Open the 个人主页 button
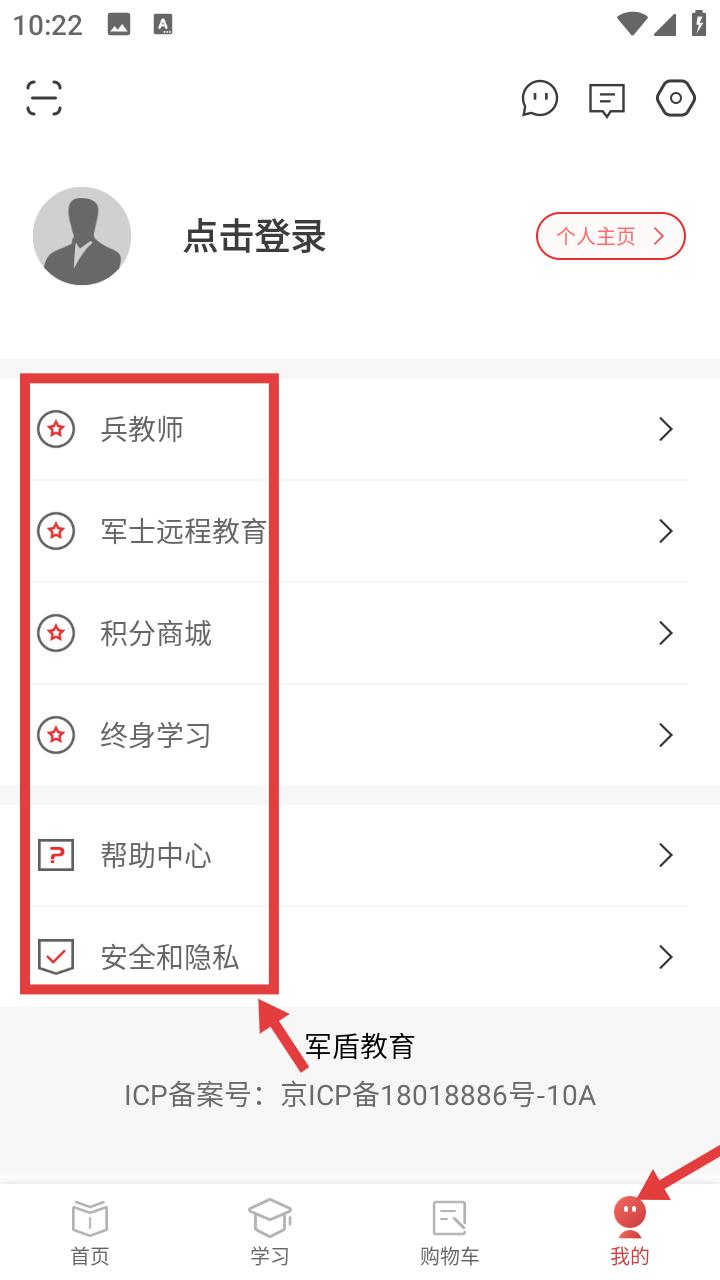 coord(610,237)
